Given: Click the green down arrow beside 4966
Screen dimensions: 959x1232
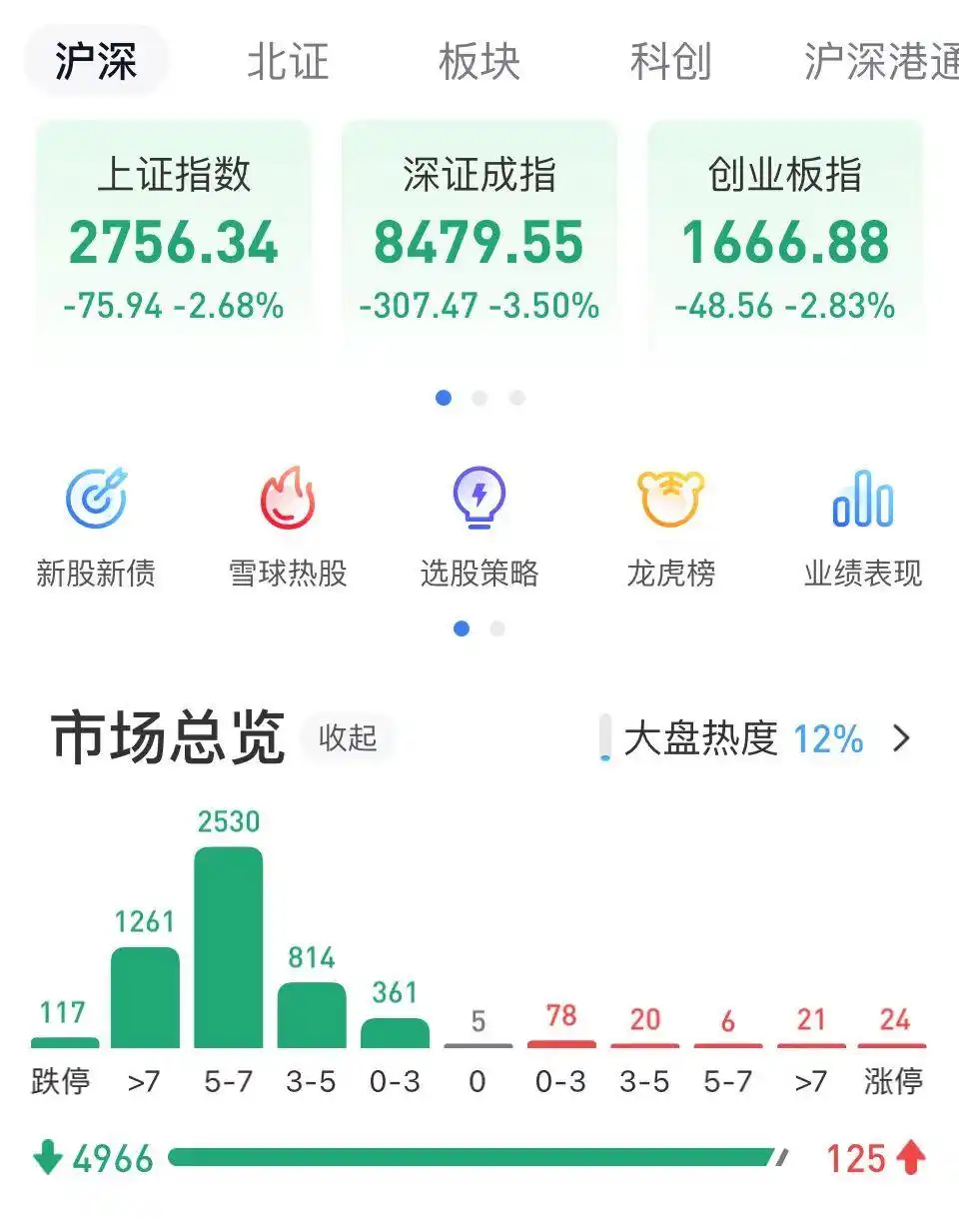Looking at the screenshot, I should coord(47,1158).
